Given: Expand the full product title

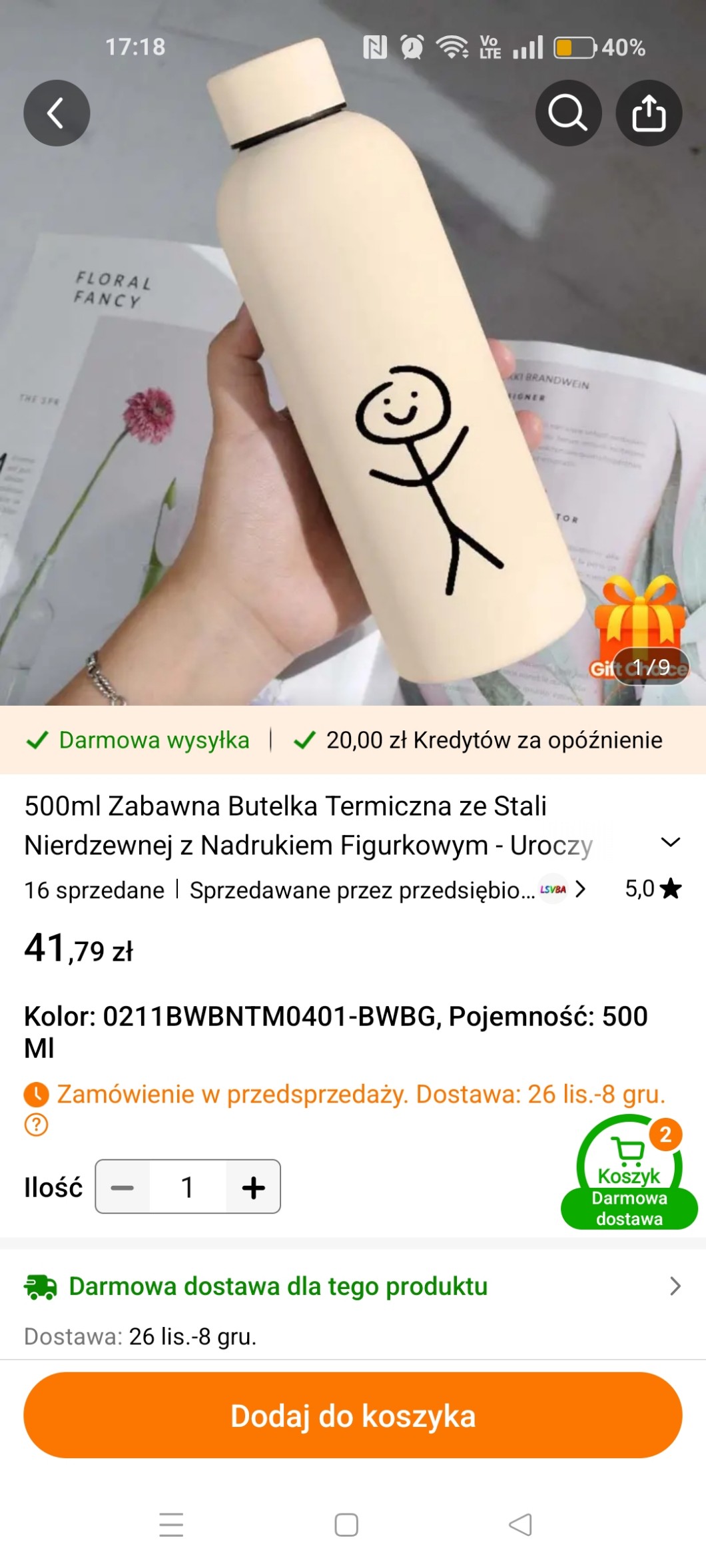Looking at the screenshot, I should point(670,842).
